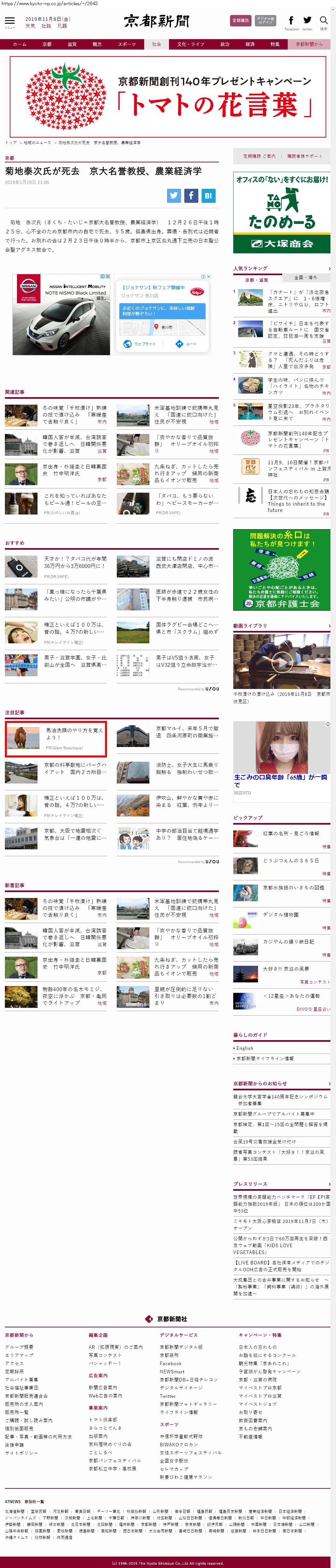Play the 千枚漬けの漬け込み video

coord(281,661)
